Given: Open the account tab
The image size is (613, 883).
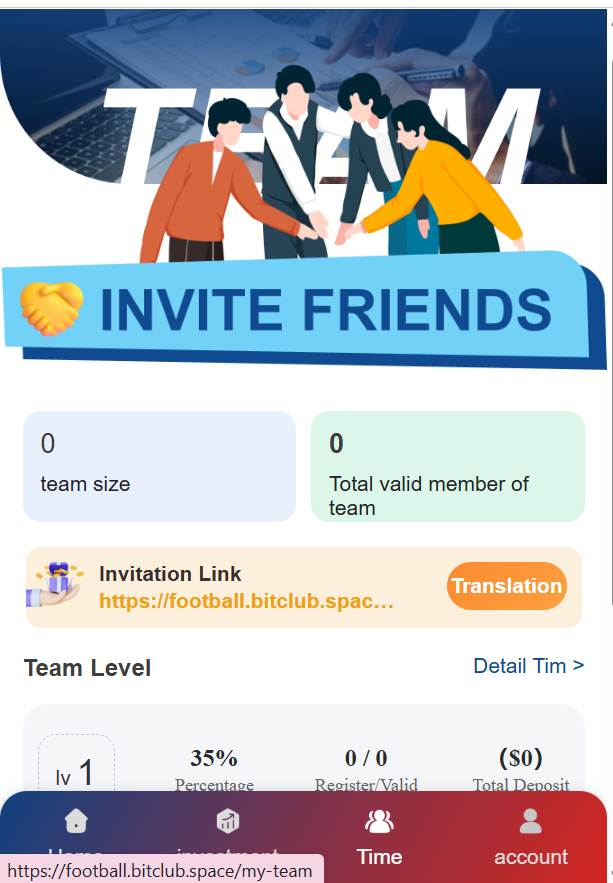Looking at the screenshot, I should coord(530,837).
